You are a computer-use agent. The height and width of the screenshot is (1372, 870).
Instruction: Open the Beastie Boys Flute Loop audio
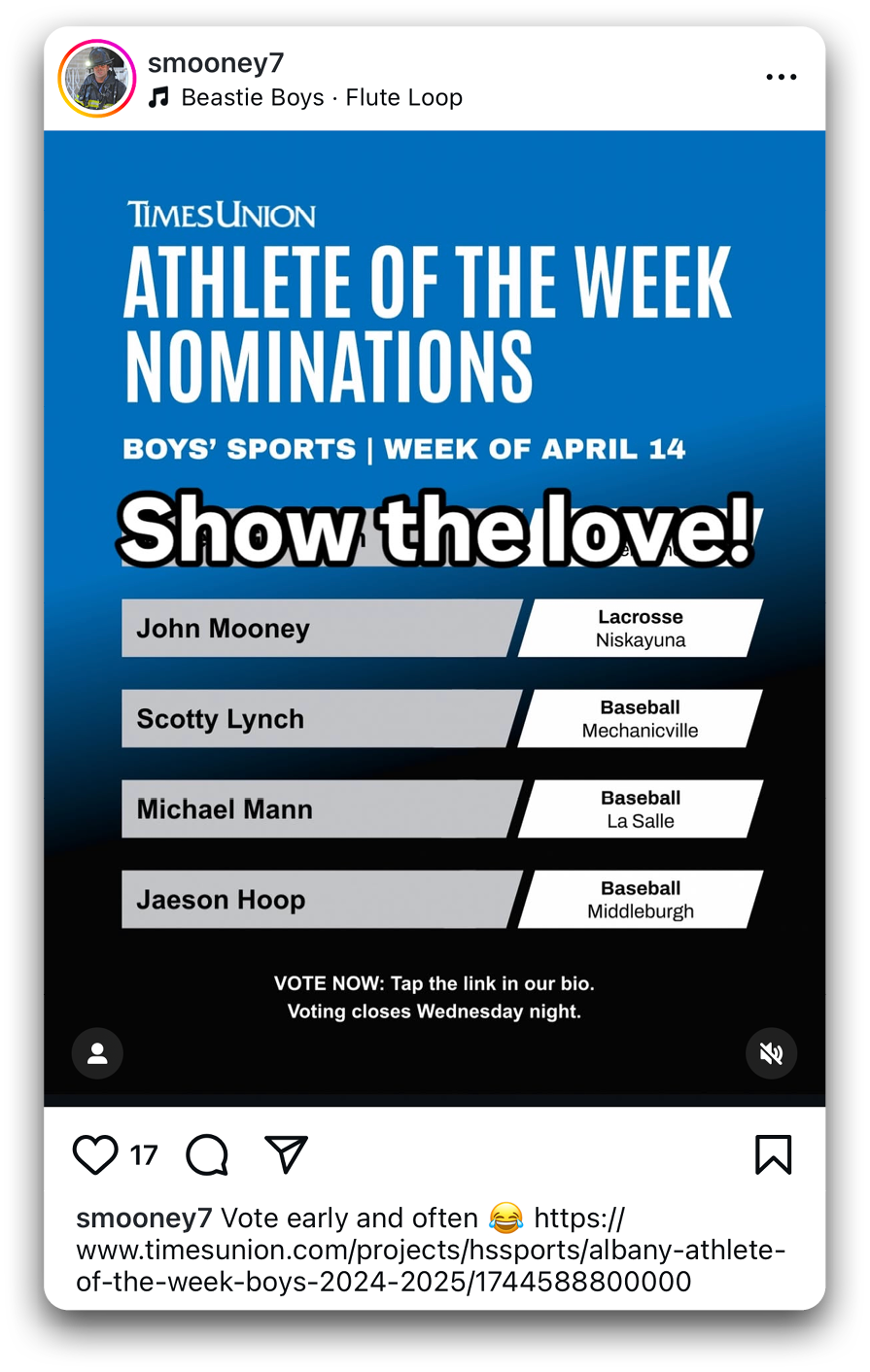pyautogui.click(x=306, y=97)
